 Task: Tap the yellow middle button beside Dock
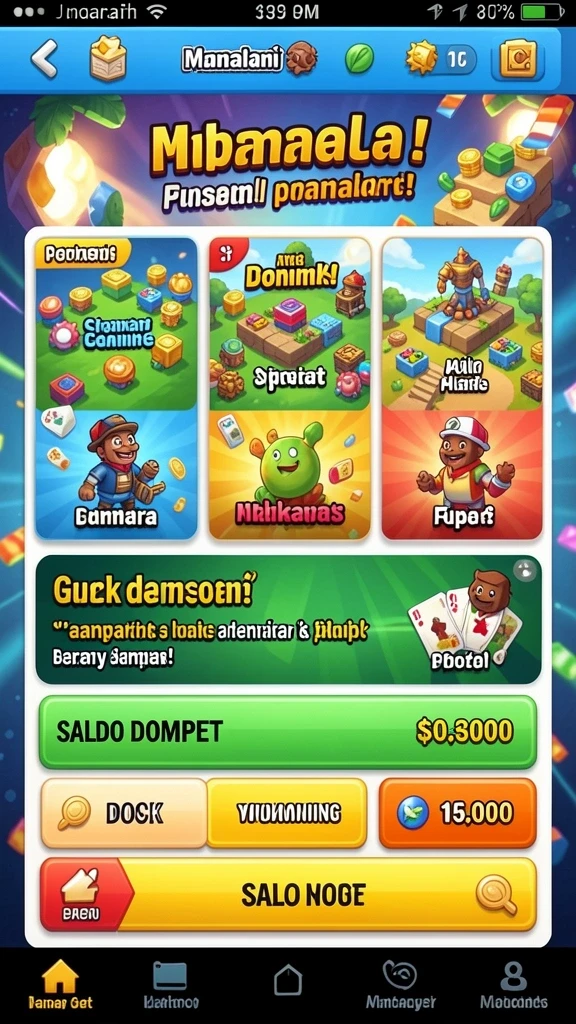click(287, 813)
